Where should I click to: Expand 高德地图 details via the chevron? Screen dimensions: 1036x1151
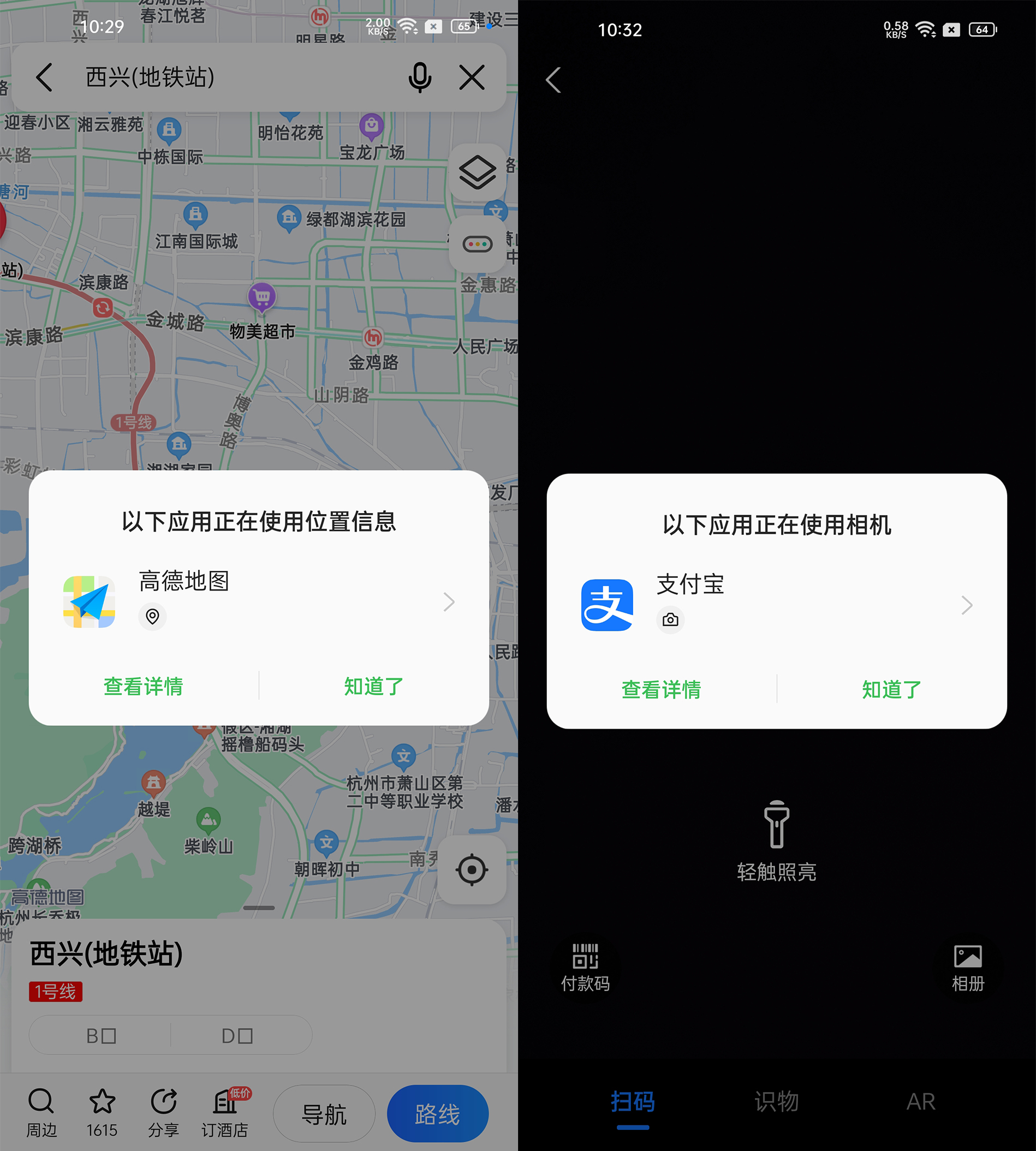[449, 601]
